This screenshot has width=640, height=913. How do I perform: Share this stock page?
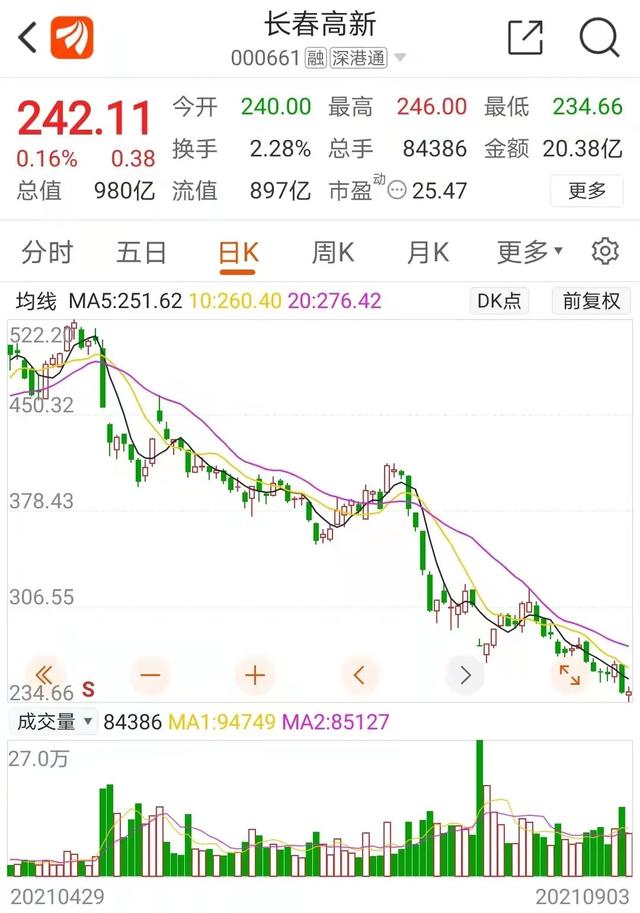tap(525, 38)
